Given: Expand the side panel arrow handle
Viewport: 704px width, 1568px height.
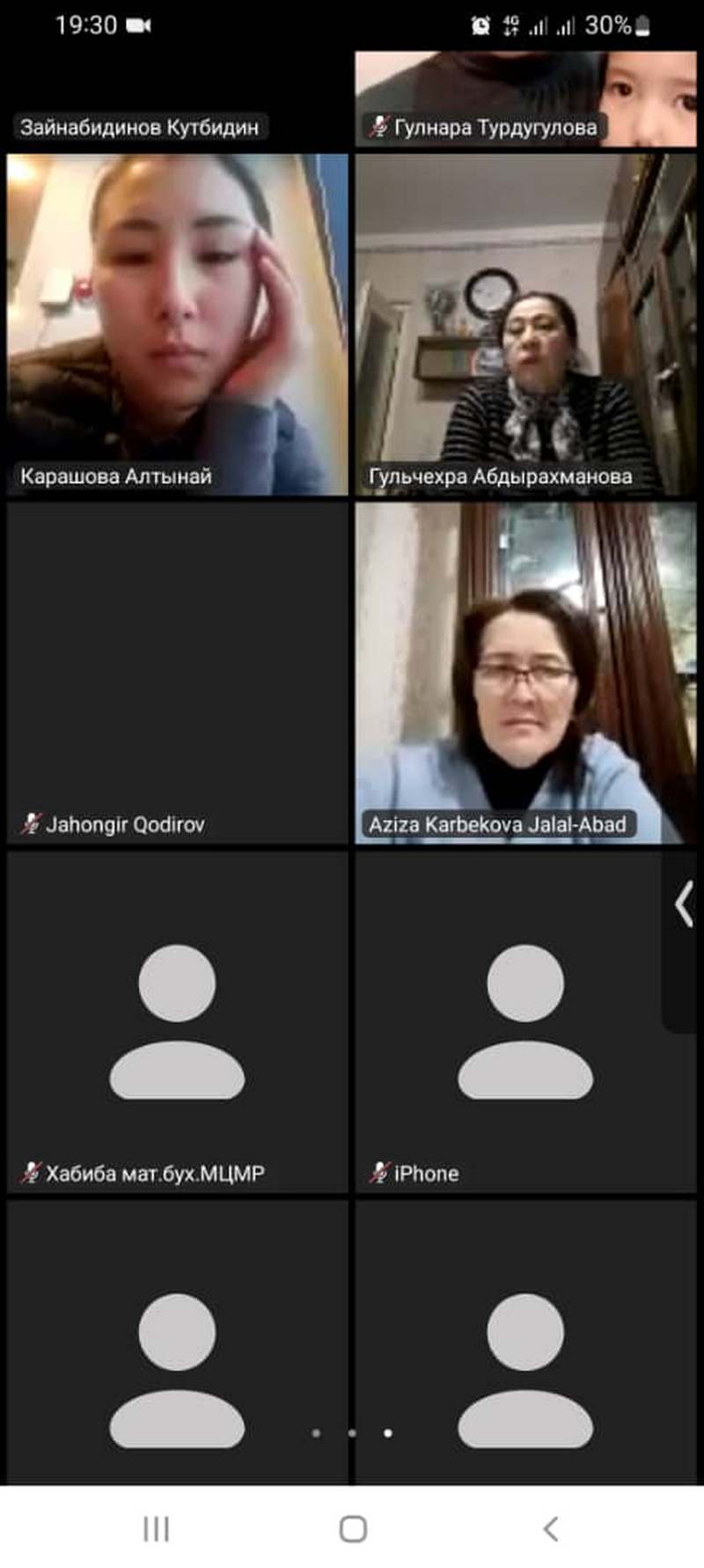Looking at the screenshot, I should pyautogui.click(x=683, y=906).
